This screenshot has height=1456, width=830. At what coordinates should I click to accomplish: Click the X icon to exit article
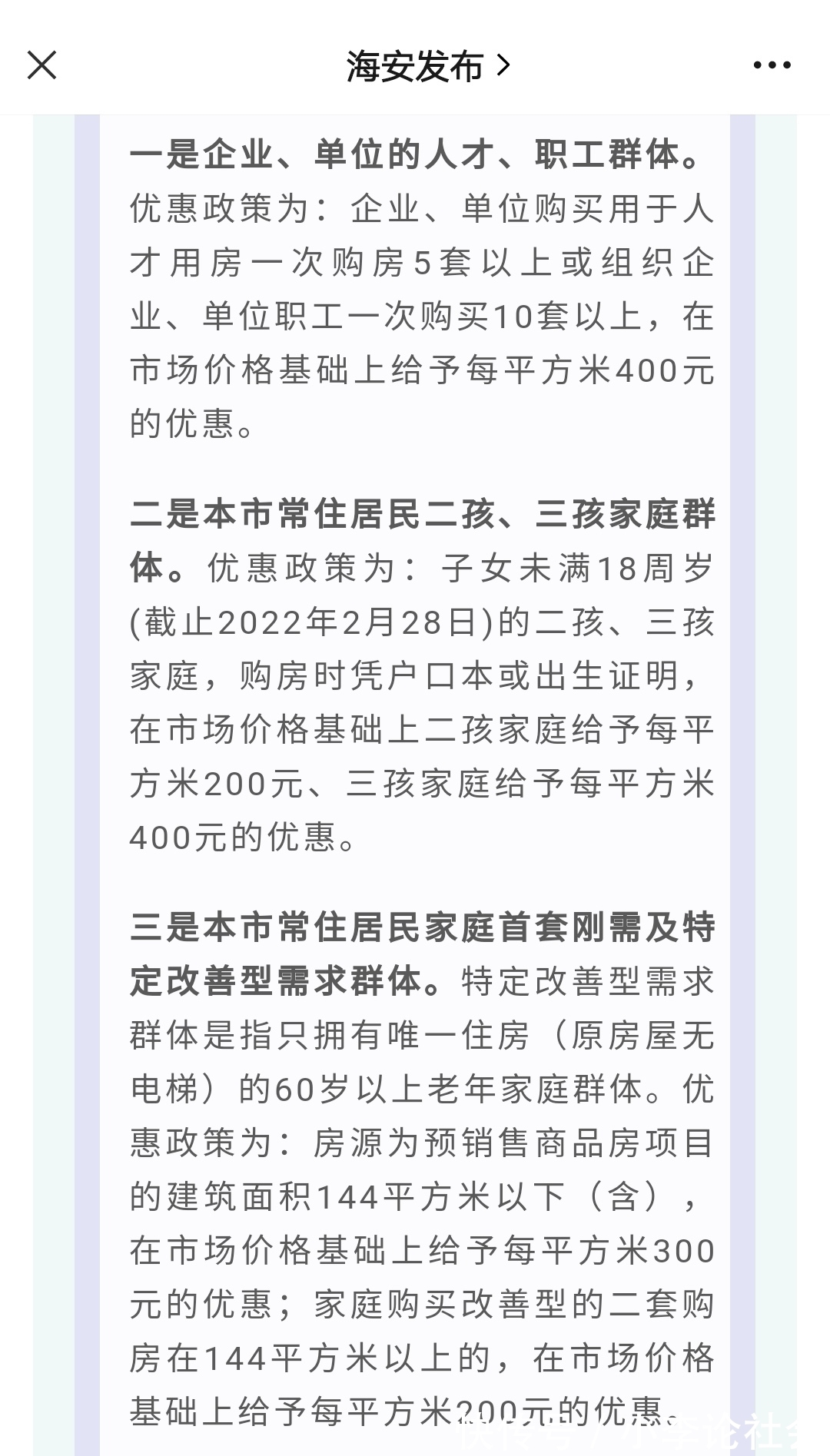[x=42, y=65]
